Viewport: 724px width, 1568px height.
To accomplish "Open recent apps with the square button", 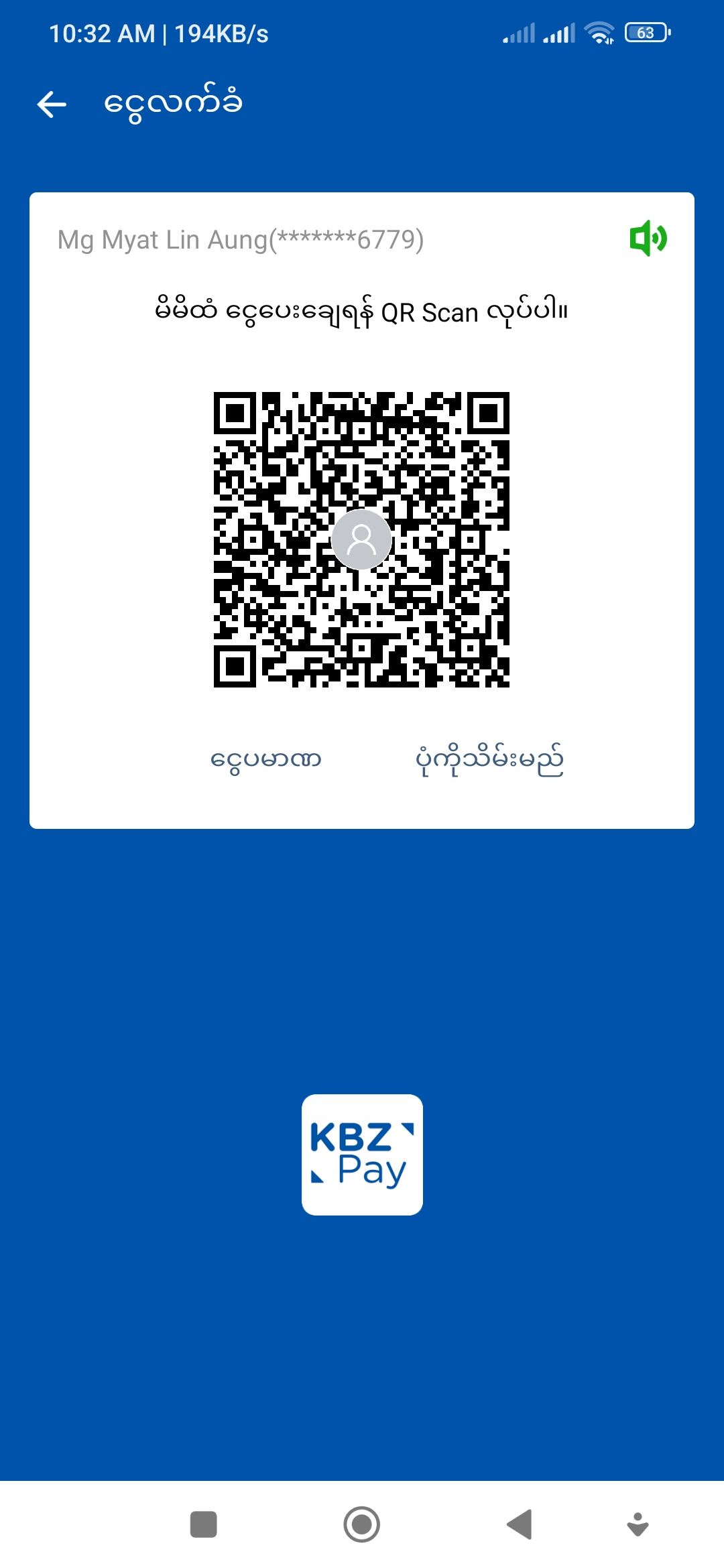I will pyautogui.click(x=203, y=1524).
